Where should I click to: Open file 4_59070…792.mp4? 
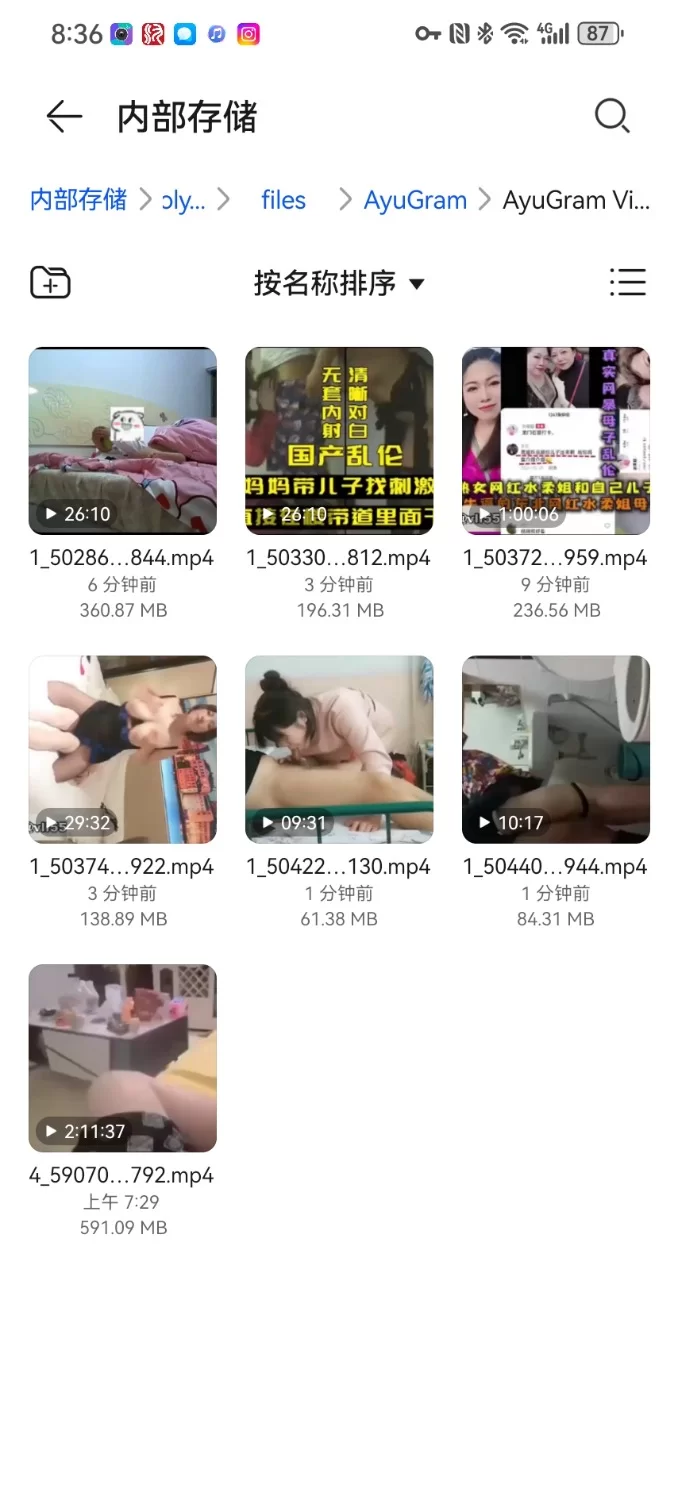pos(122,1058)
